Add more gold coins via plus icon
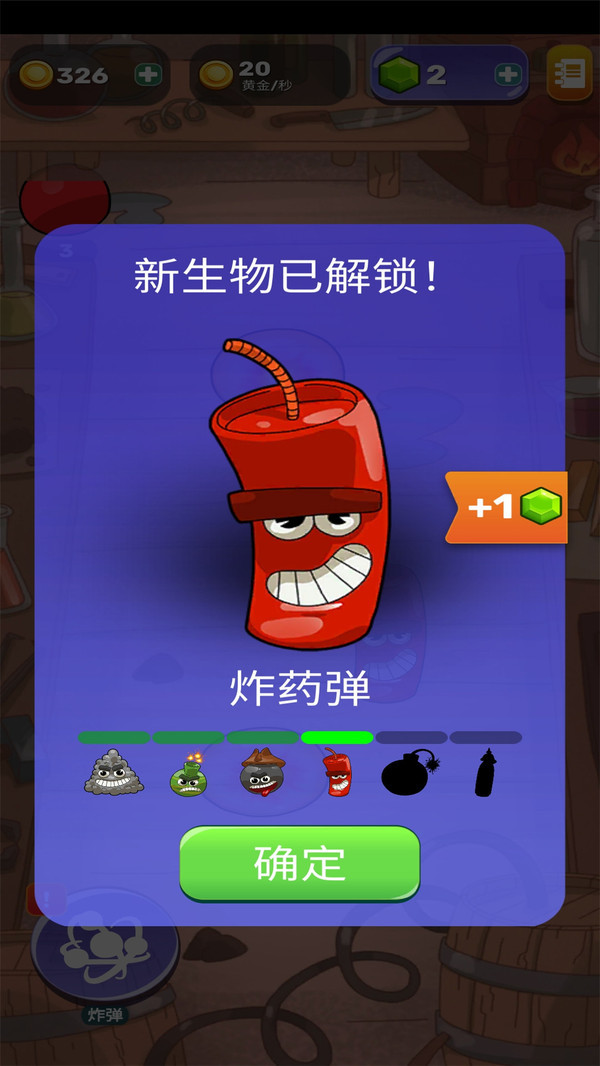Viewport: 600px width, 1066px height. pyautogui.click(x=147, y=75)
